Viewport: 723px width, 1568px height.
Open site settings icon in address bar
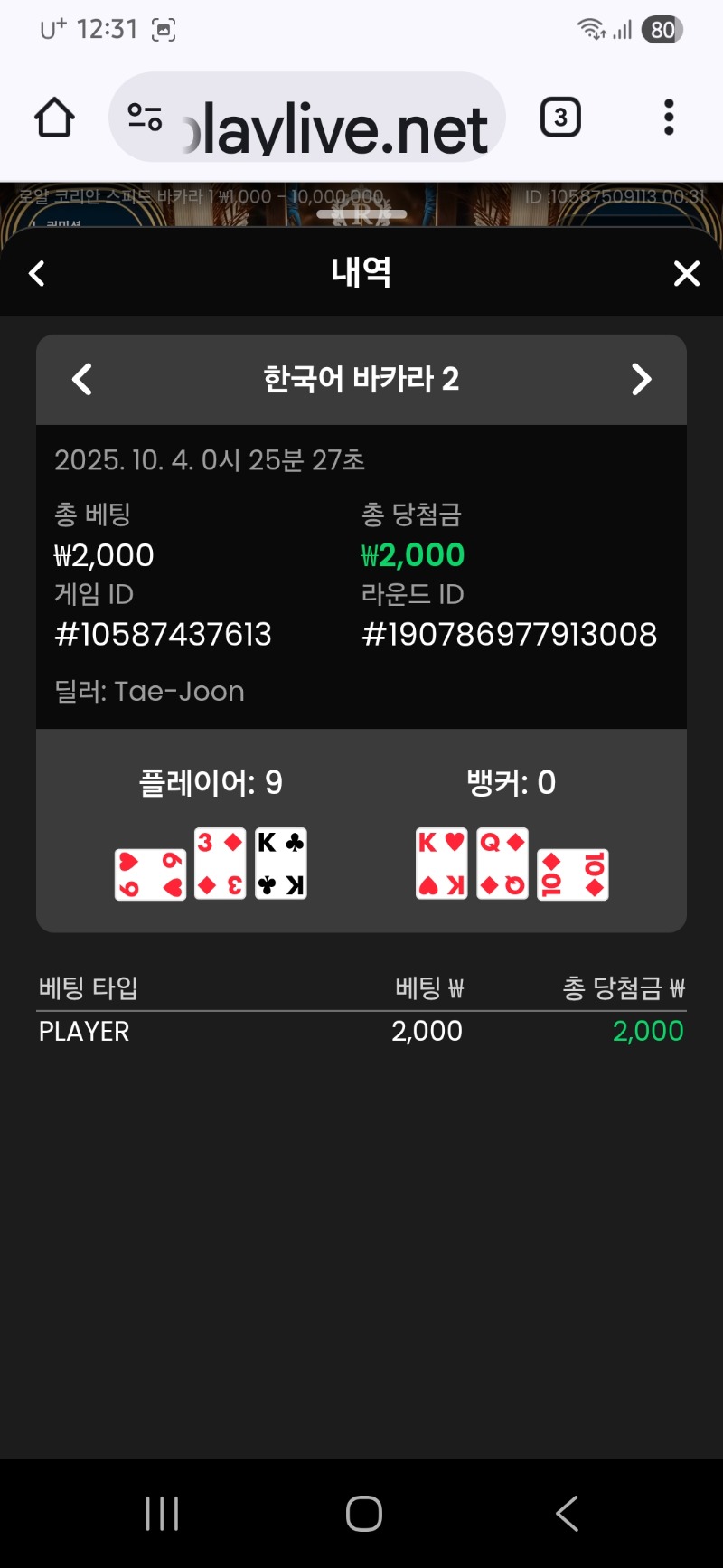point(145,118)
